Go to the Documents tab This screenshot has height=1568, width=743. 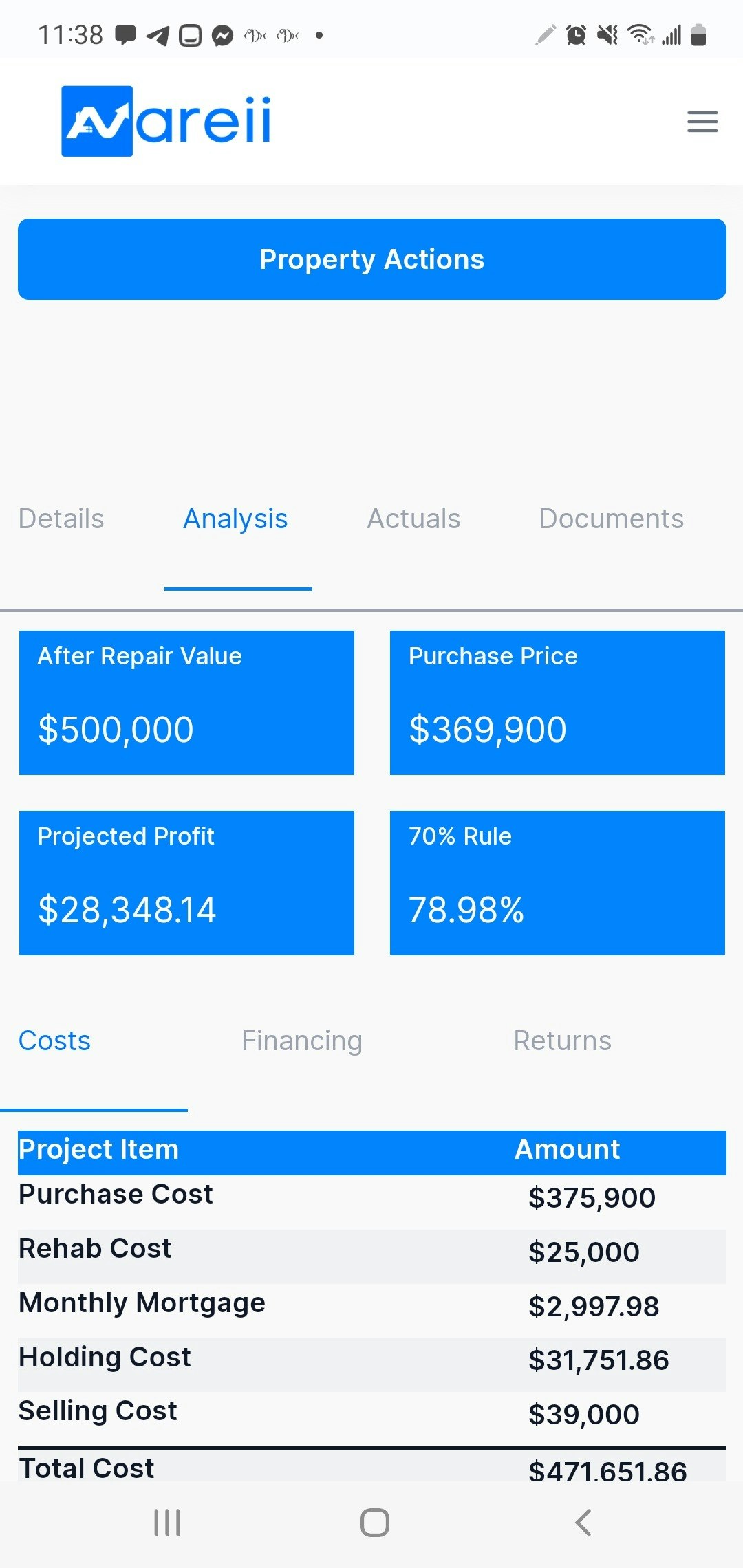click(611, 519)
